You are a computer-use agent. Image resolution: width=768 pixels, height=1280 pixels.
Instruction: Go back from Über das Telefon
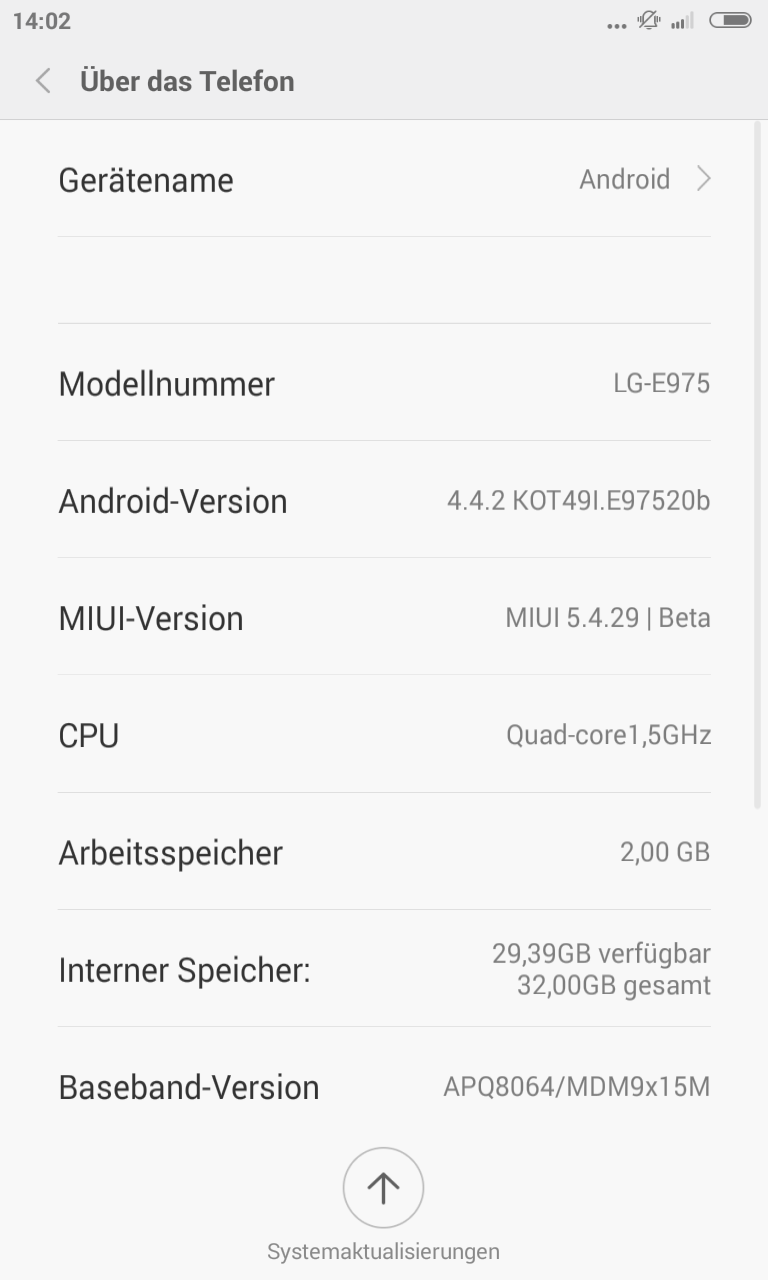coord(43,81)
